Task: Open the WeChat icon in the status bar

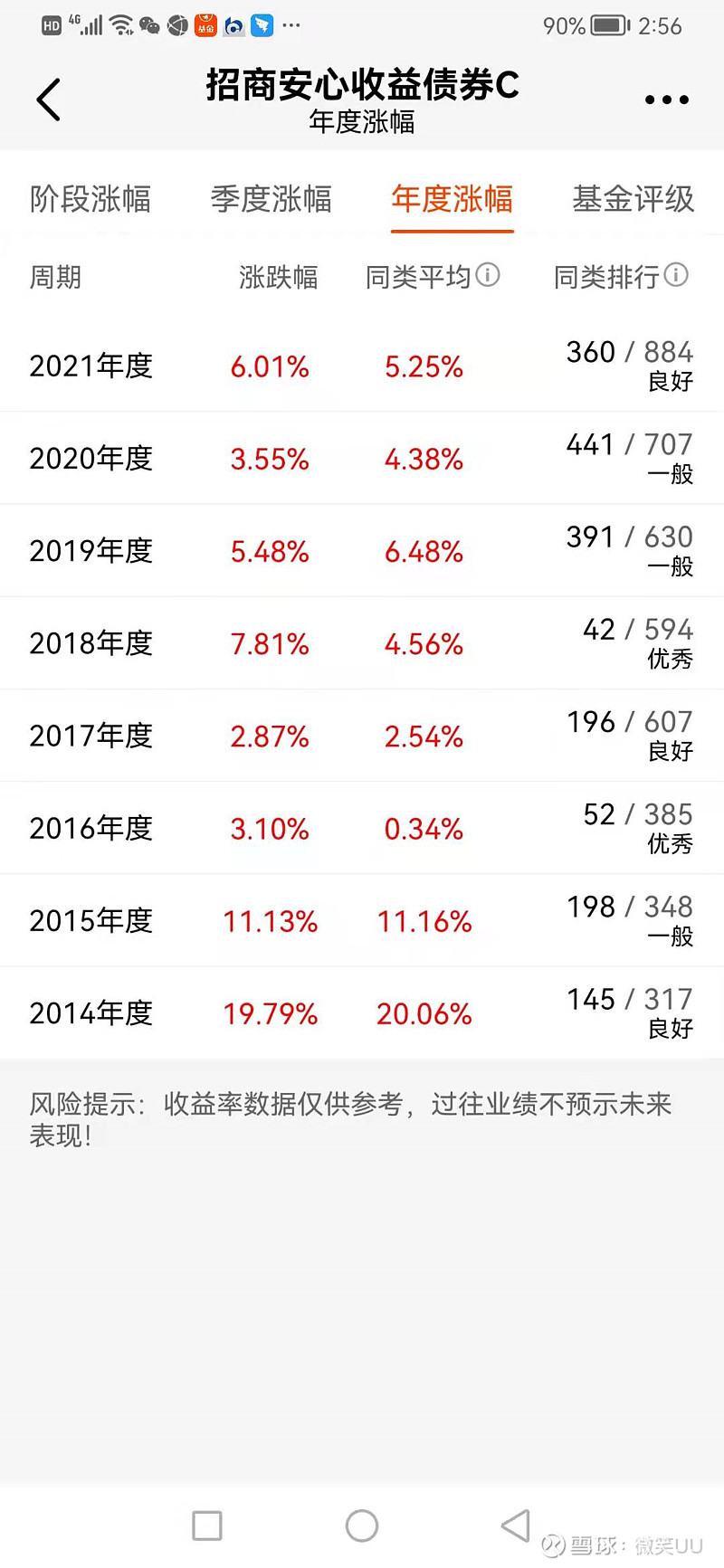Action: (x=149, y=26)
